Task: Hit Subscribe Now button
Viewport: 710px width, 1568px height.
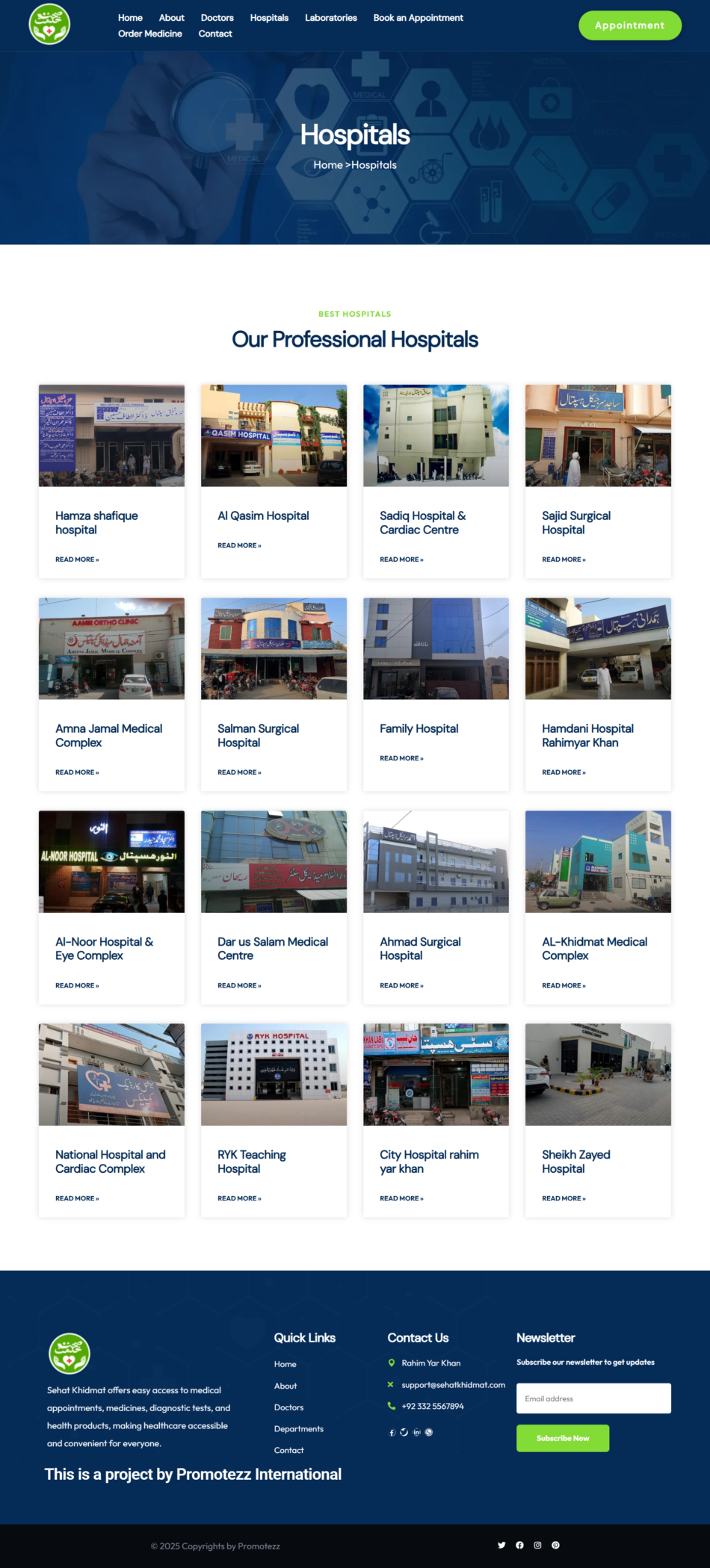Action: [562, 1438]
